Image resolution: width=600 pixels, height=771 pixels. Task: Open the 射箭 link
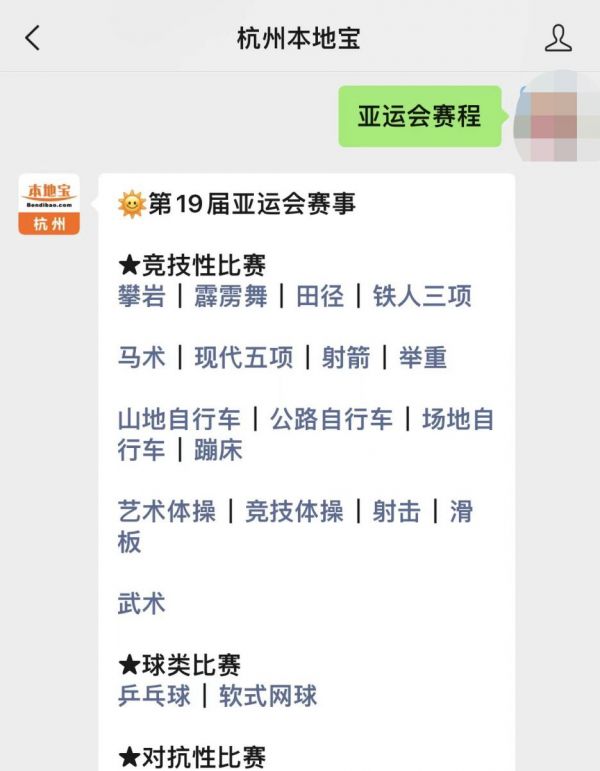[x=345, y=357]
